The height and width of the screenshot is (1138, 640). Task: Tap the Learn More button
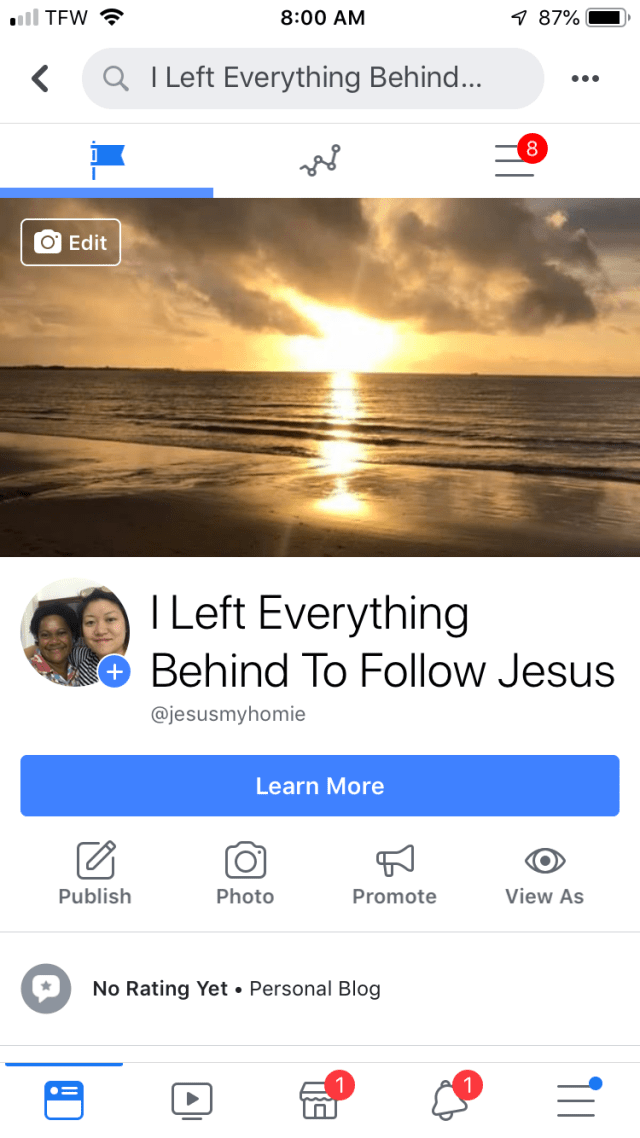pyautogui.click(x=320, y=786)
